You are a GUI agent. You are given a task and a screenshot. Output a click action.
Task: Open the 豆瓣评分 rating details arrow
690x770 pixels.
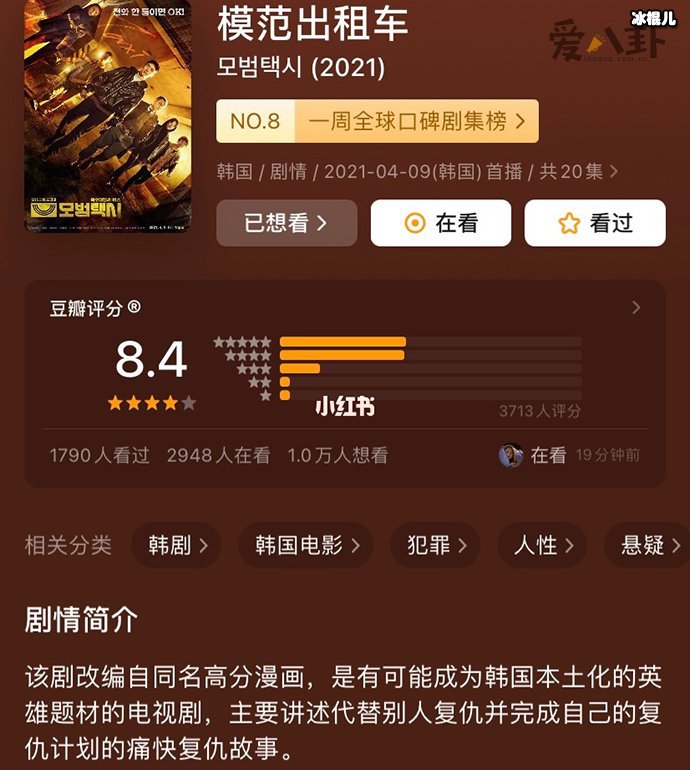[x=636, y=308]
